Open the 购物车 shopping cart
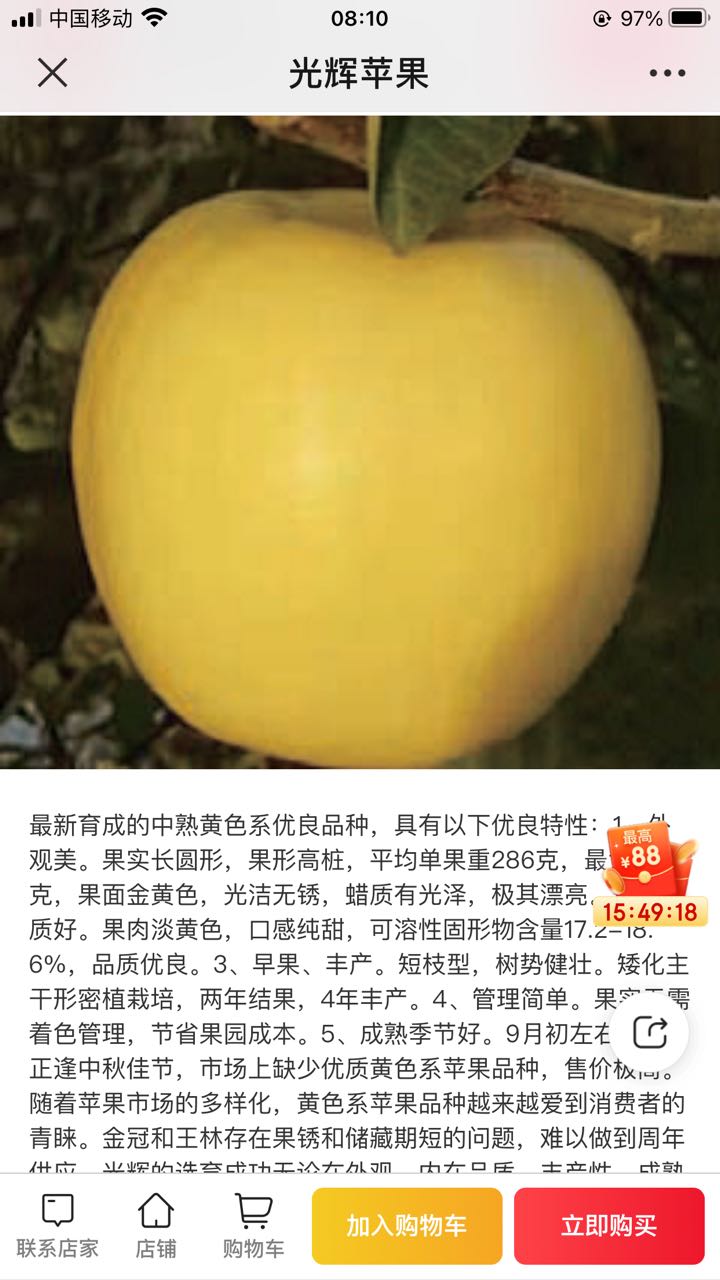Screen dimensions: 720x1280 coord(253,1226)
